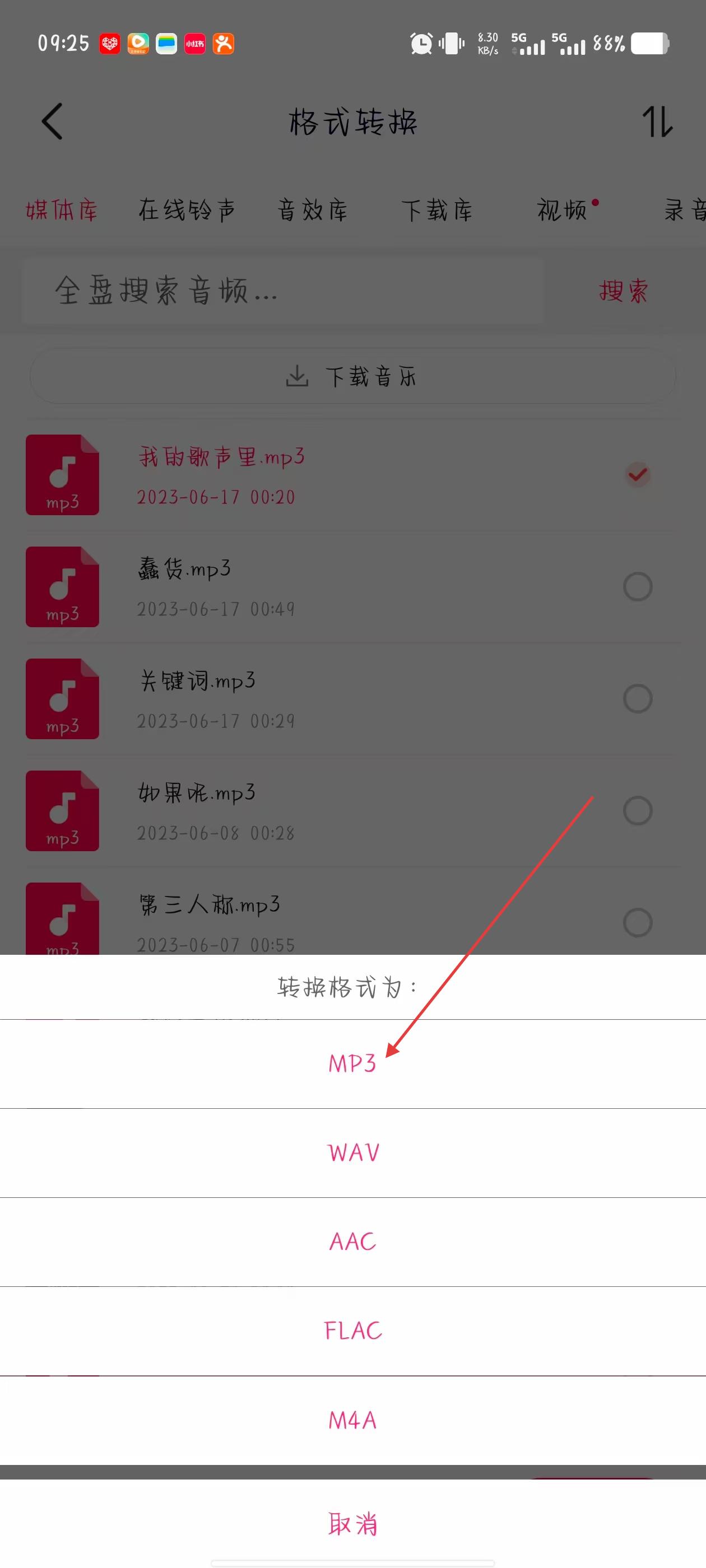This screenshot has width=706, height=1568.
Task: Pick the FLAC format option
Action: [x=352, y=1331]
